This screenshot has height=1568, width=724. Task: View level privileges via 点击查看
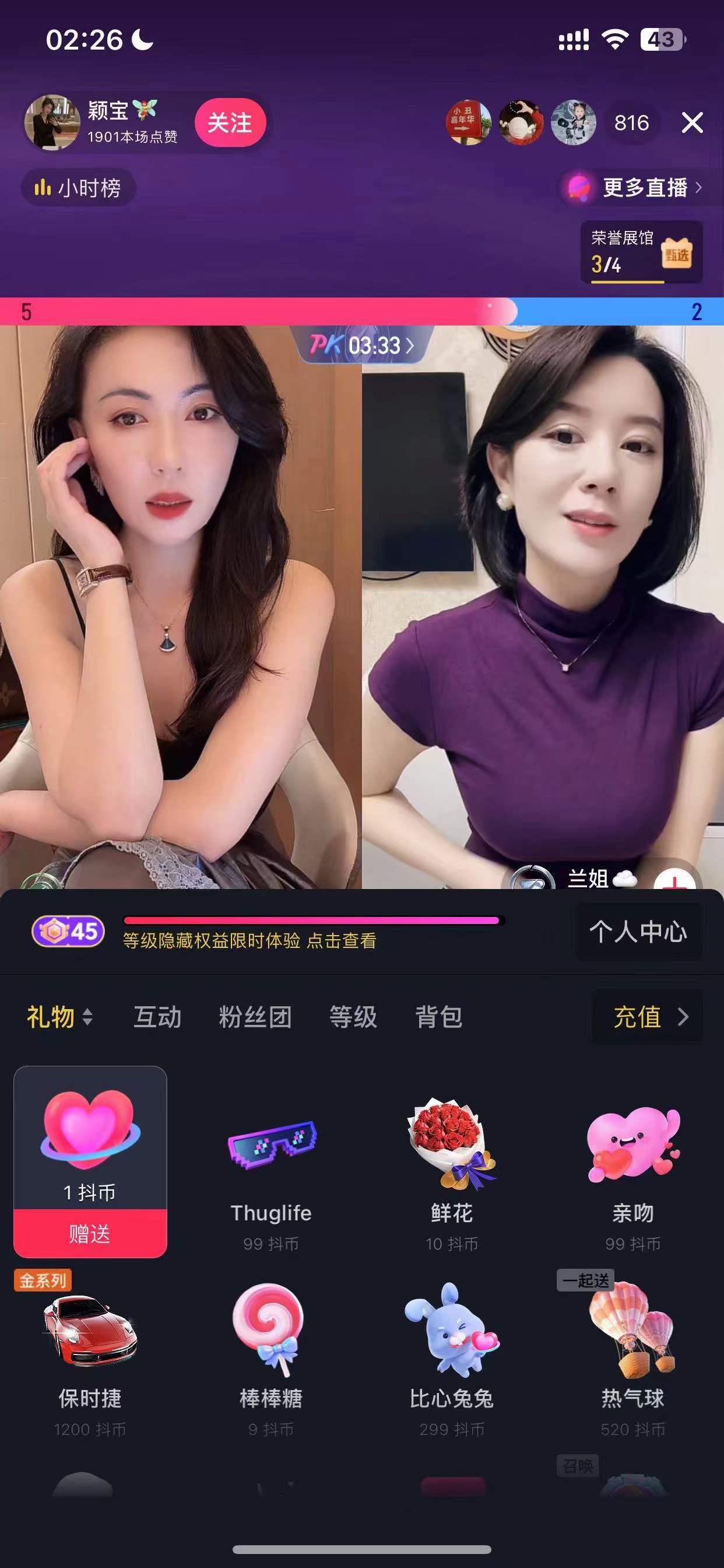[x=342, y=941]
